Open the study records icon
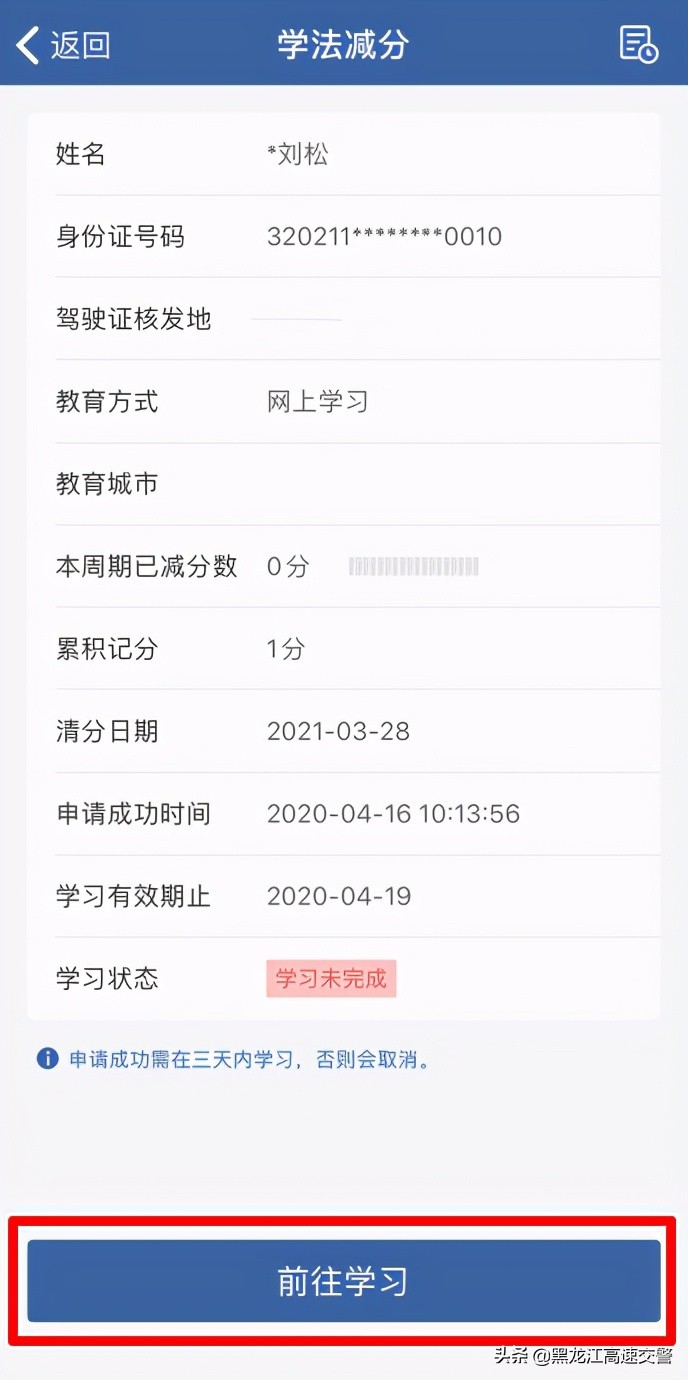The width and height of the screenshot is (688, 1380). [638, 45]
